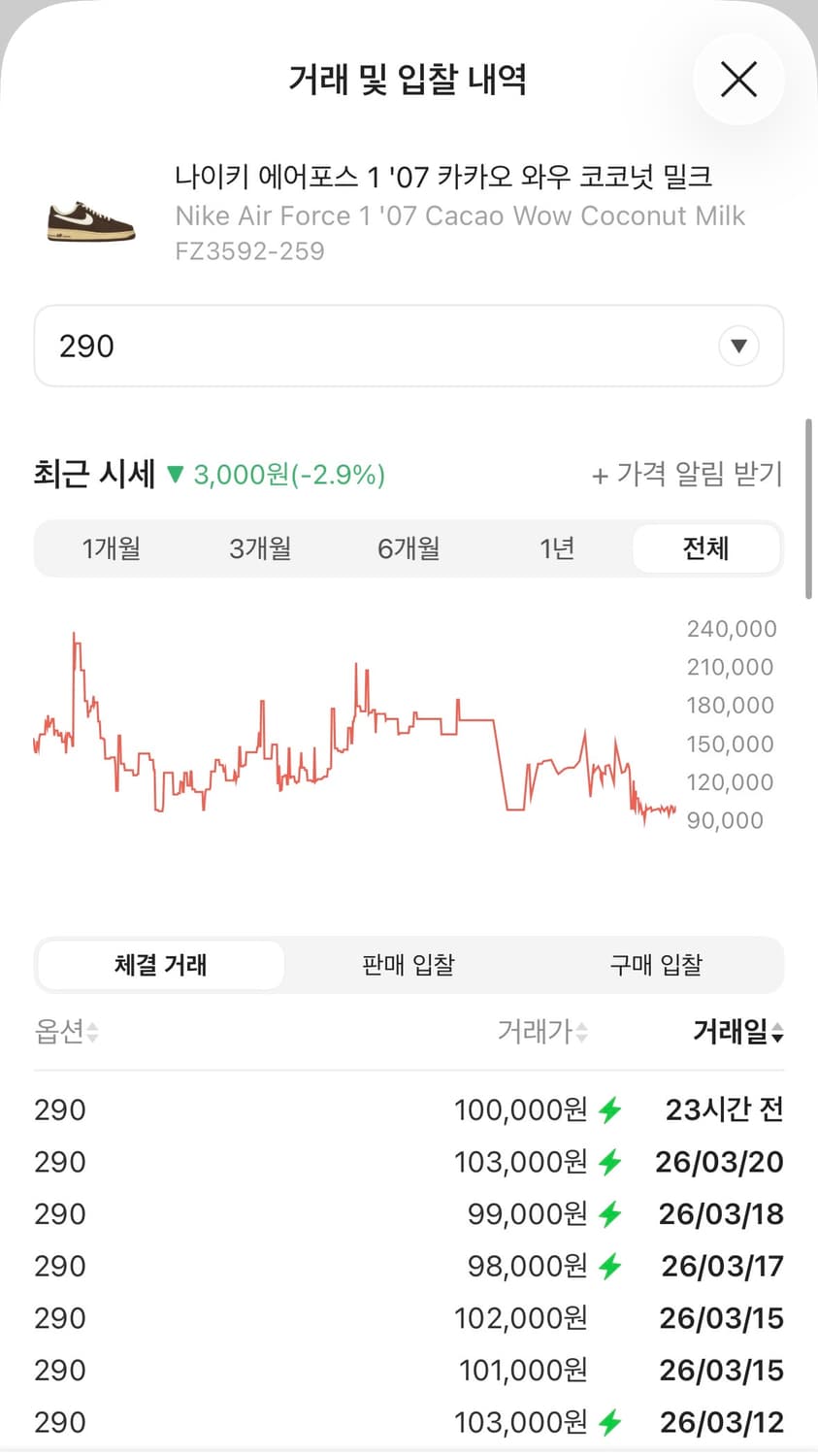Select the 전체 period button
This screenshot has height=1456, width=818.
point(706,548)
